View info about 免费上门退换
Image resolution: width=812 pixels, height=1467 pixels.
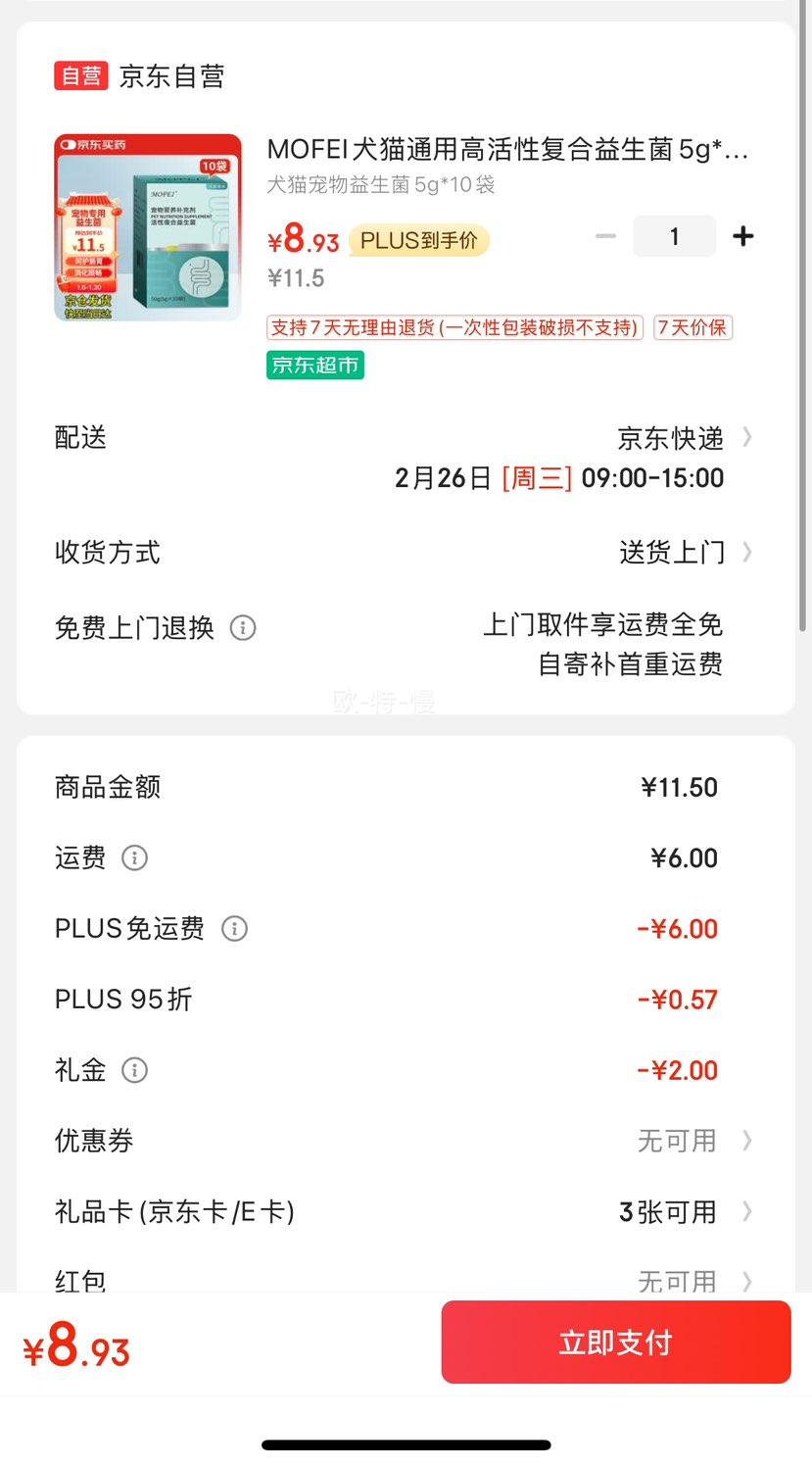[243, 627]
